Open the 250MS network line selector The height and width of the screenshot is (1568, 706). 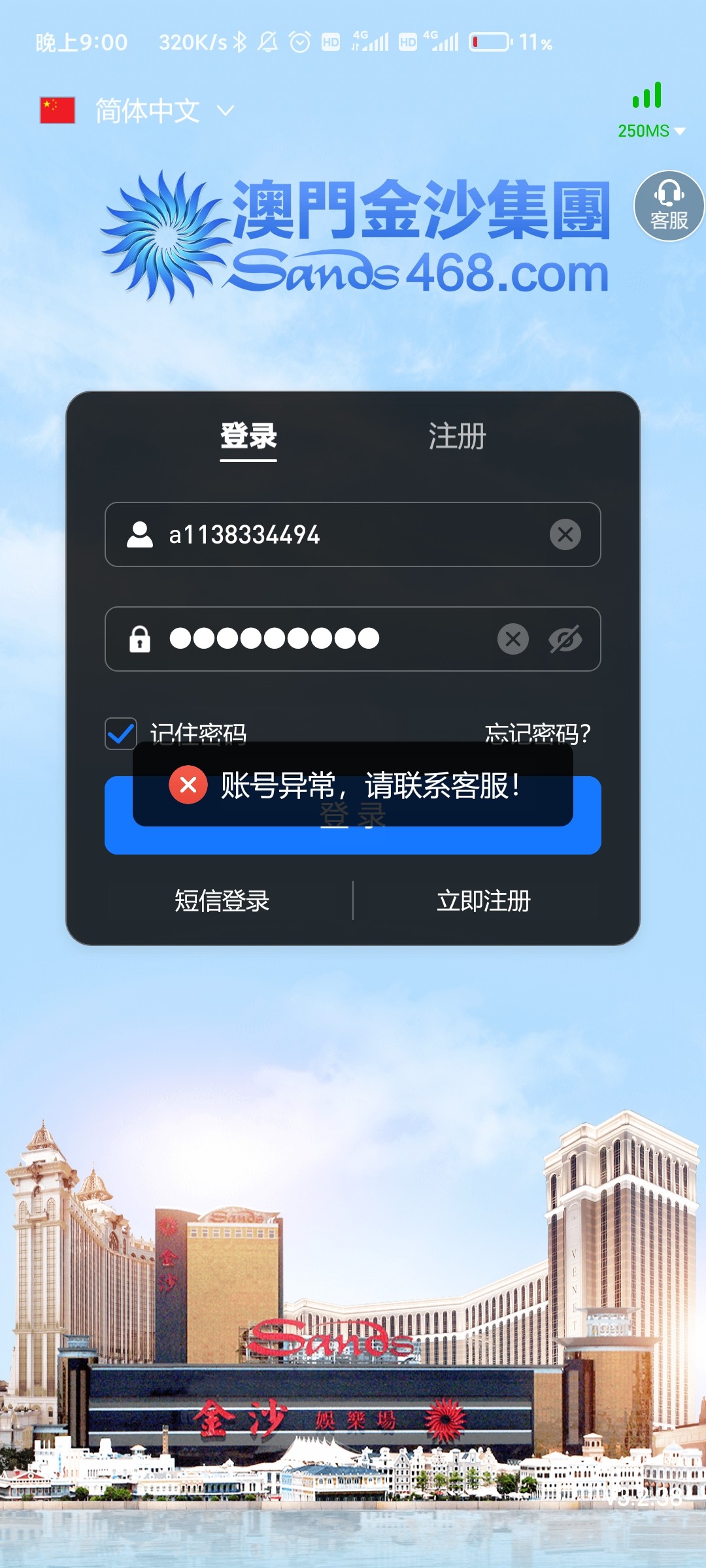(650, 130)
